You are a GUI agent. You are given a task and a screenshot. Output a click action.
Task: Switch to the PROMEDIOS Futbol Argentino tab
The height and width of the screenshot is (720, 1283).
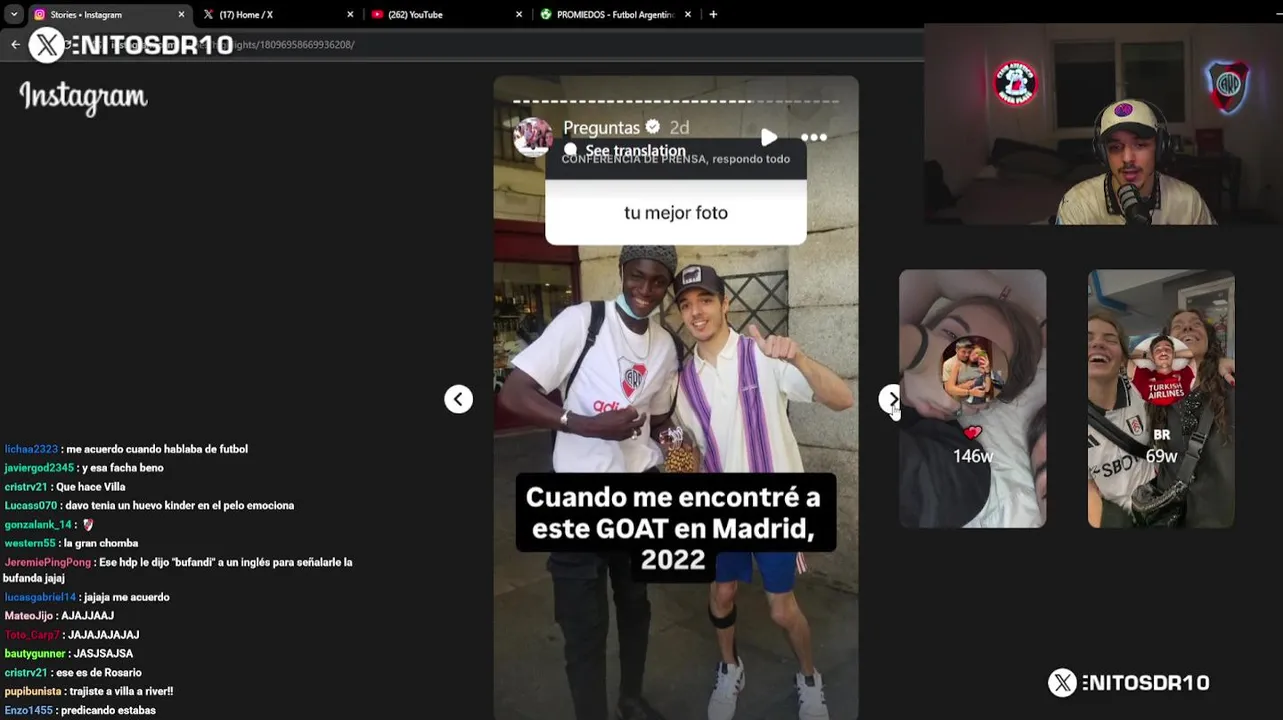(614, 15)
